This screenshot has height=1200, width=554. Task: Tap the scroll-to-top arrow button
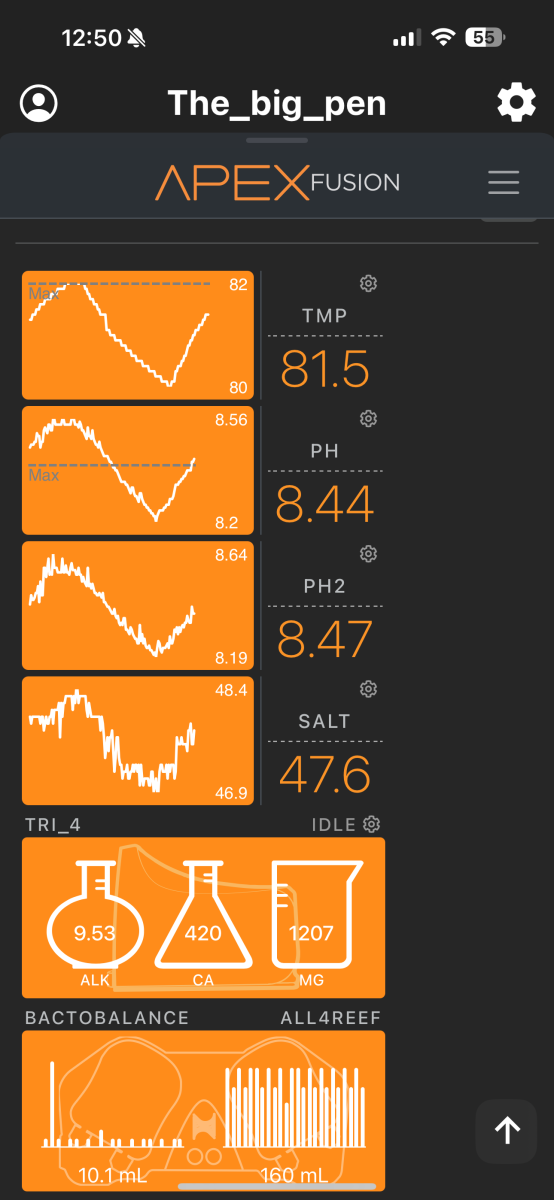click(x=507, y=1131)
